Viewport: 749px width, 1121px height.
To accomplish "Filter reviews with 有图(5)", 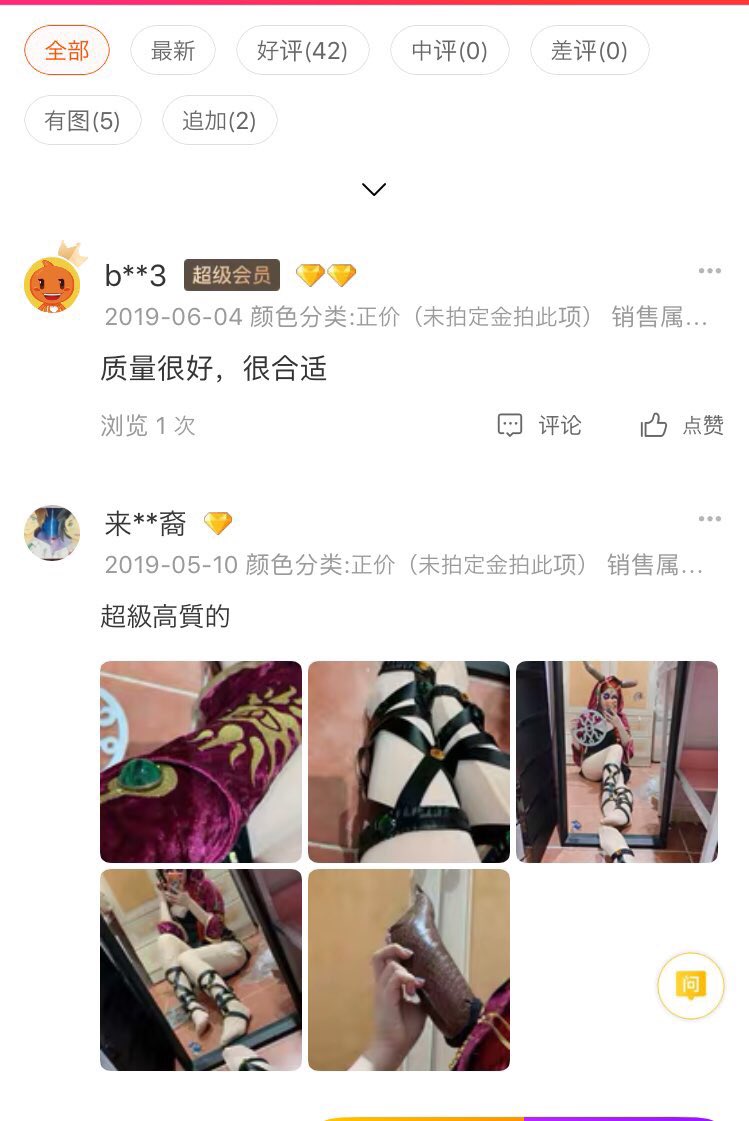I will (82, 121).
